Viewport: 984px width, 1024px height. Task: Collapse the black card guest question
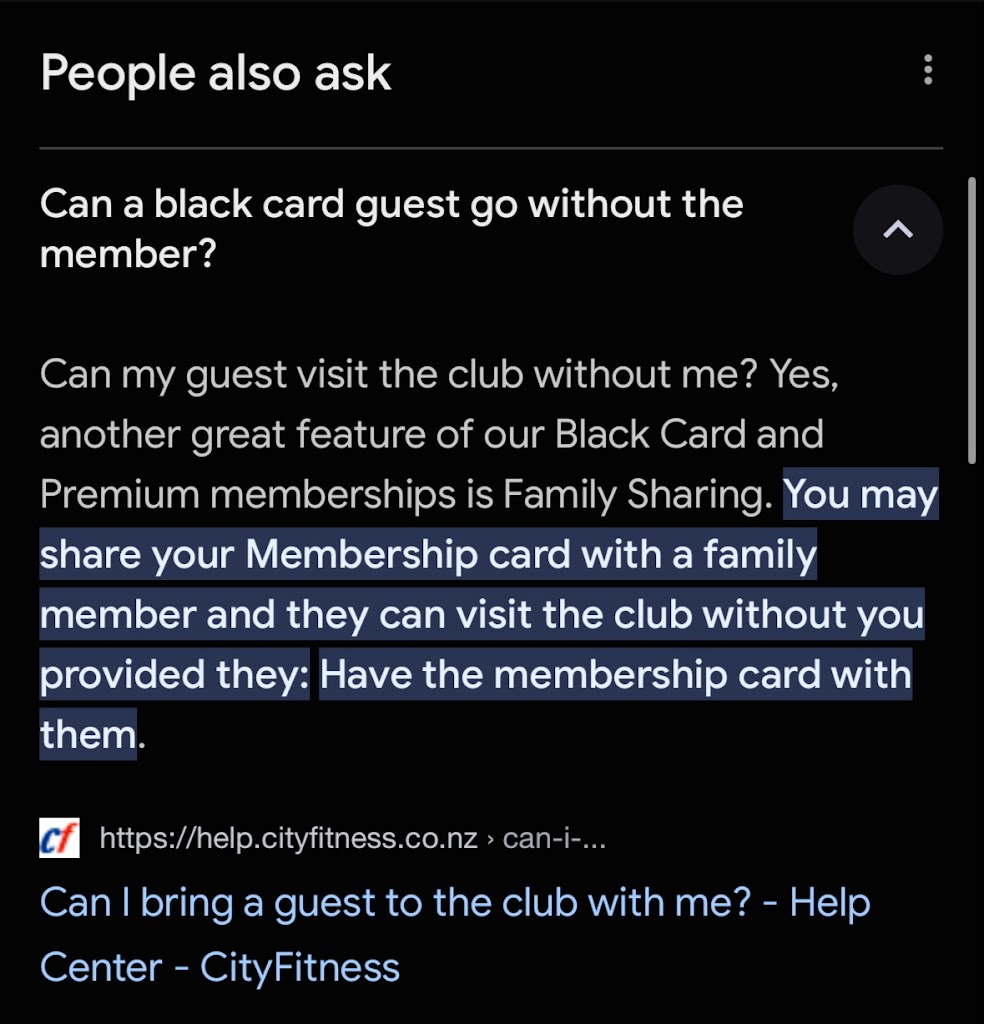(x=897, y=230)
